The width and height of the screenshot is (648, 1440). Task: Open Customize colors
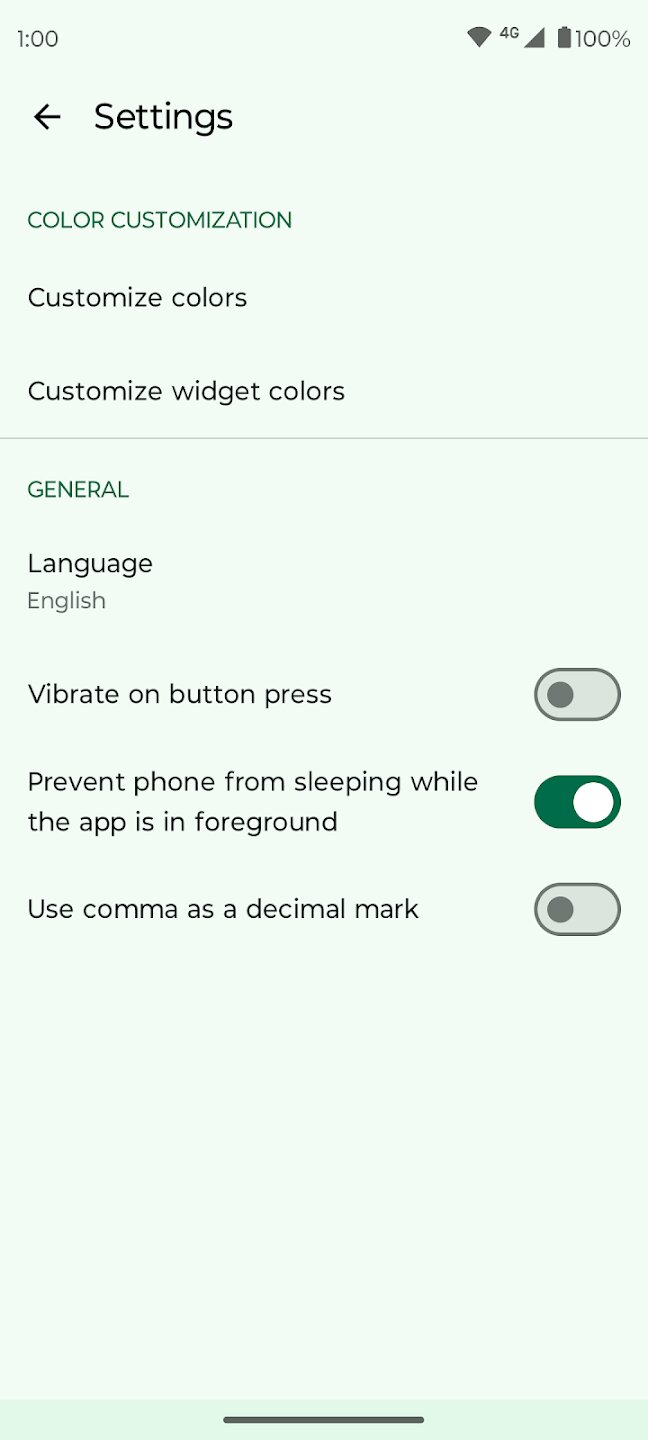138,298
